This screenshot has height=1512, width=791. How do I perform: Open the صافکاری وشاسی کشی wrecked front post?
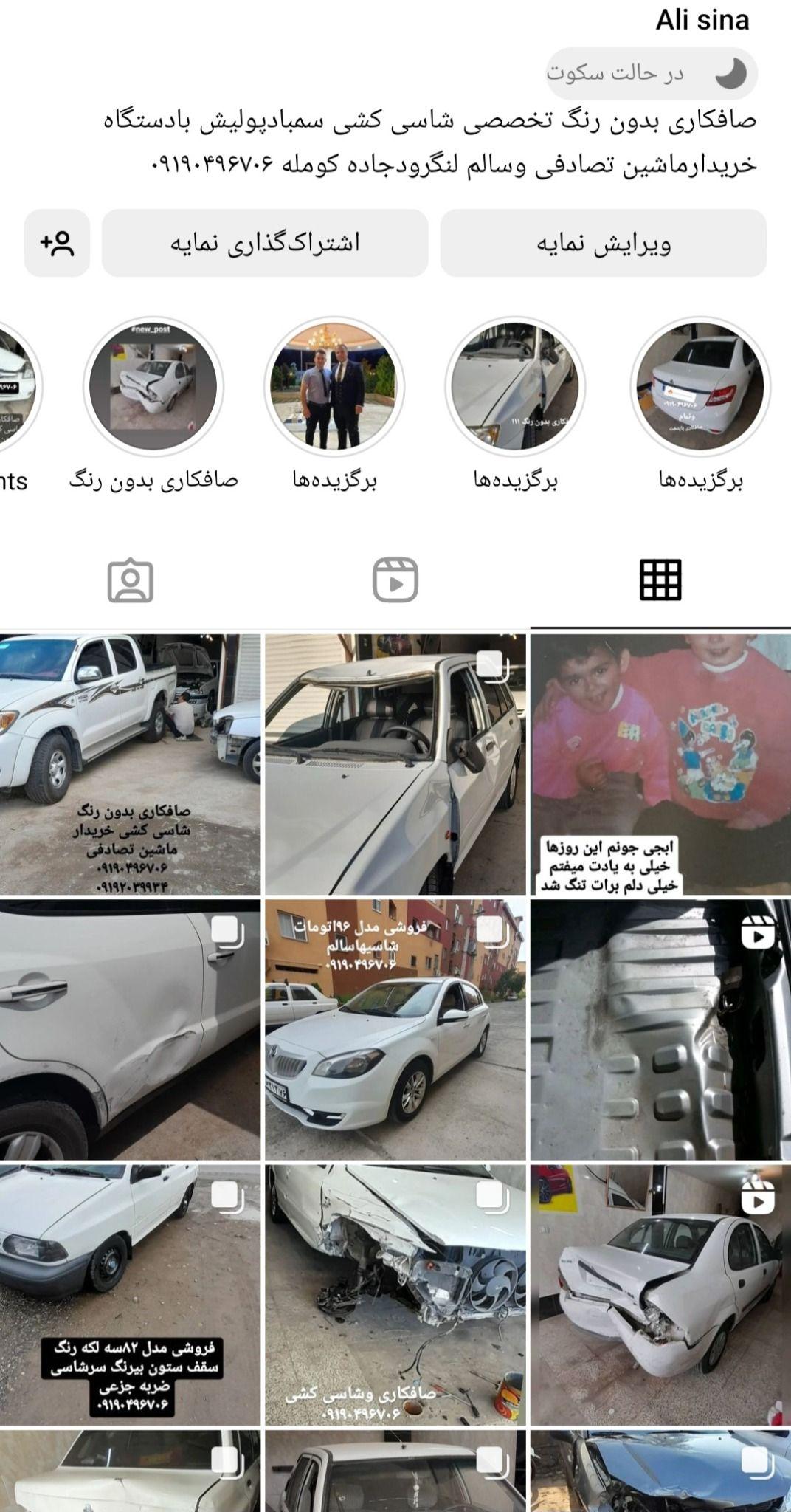click(x=395, y=1296)
